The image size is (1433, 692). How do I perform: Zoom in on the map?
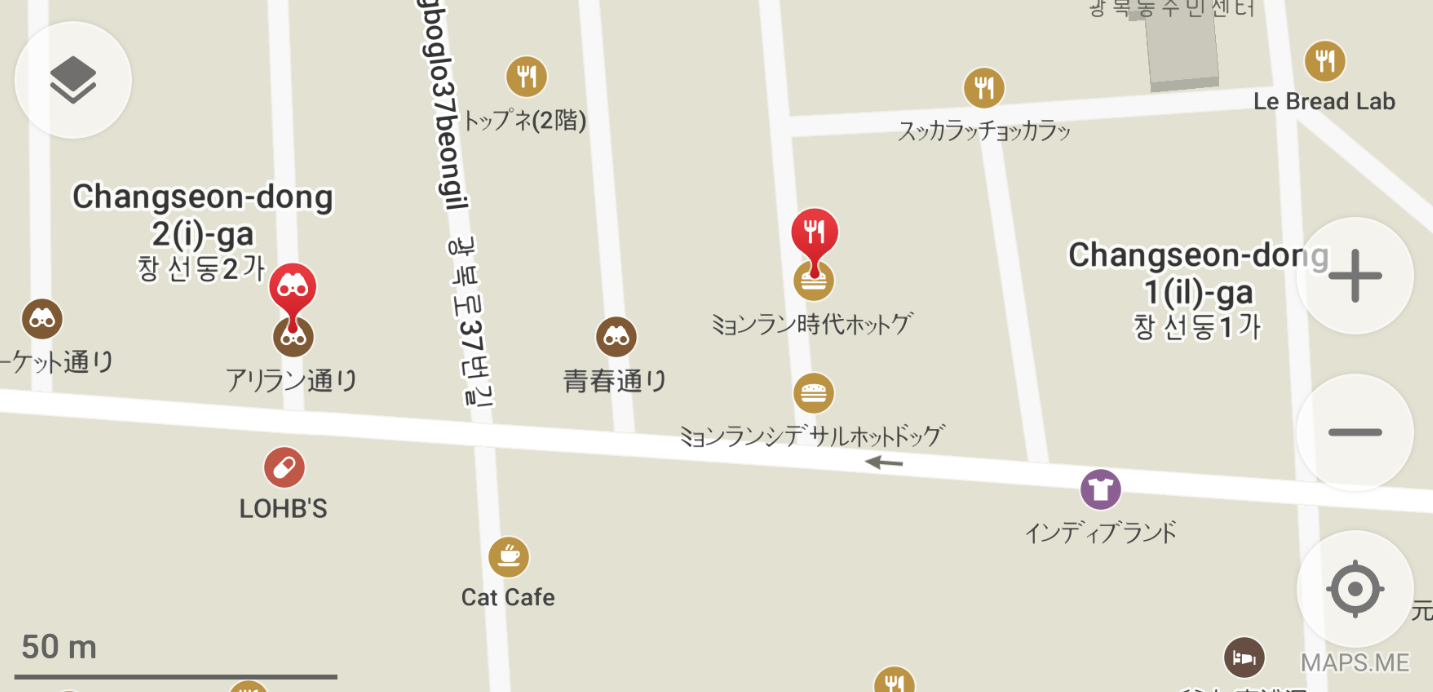click(x=1354, y=276)
